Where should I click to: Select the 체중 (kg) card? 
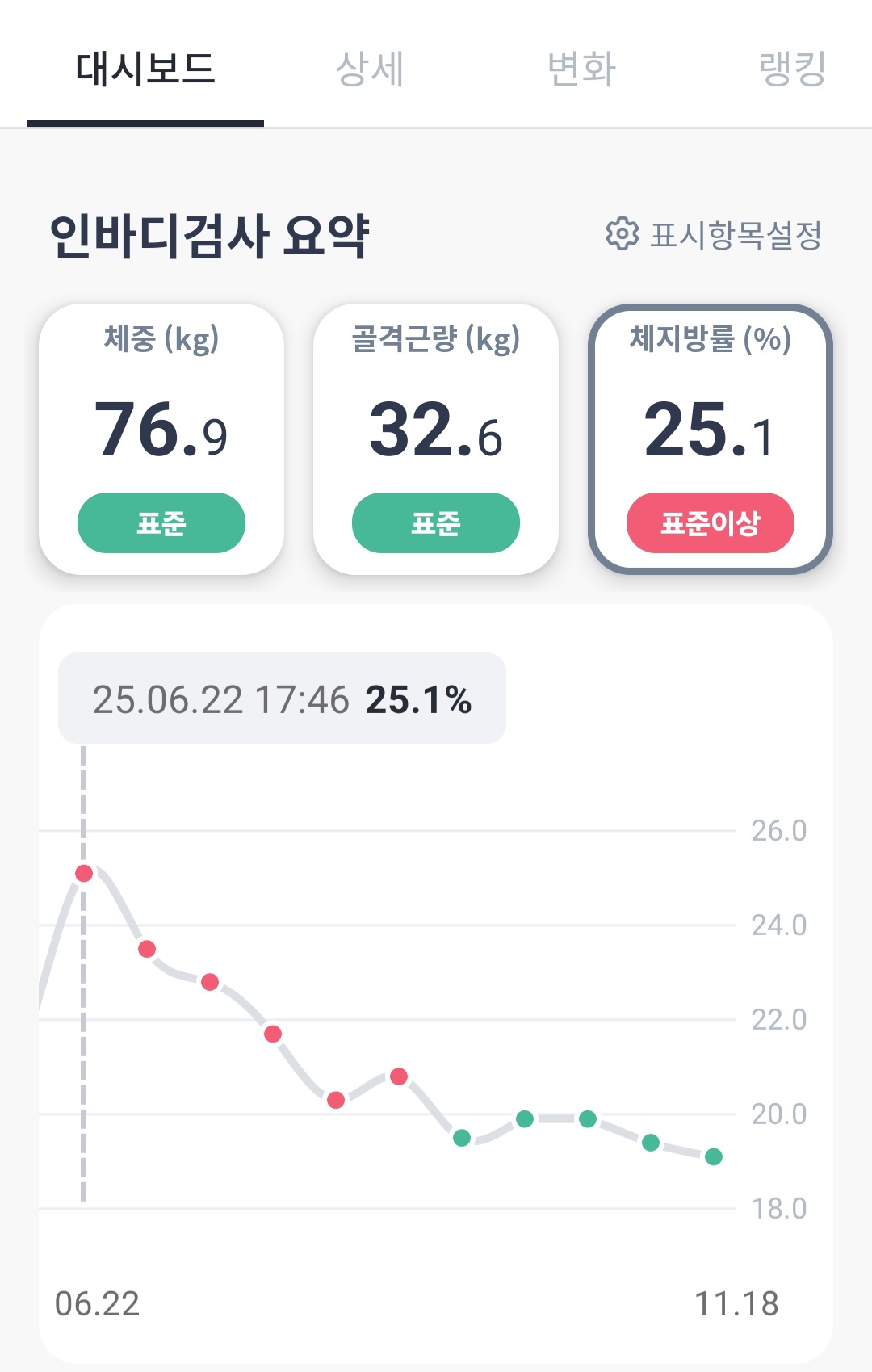coord(161,438)
